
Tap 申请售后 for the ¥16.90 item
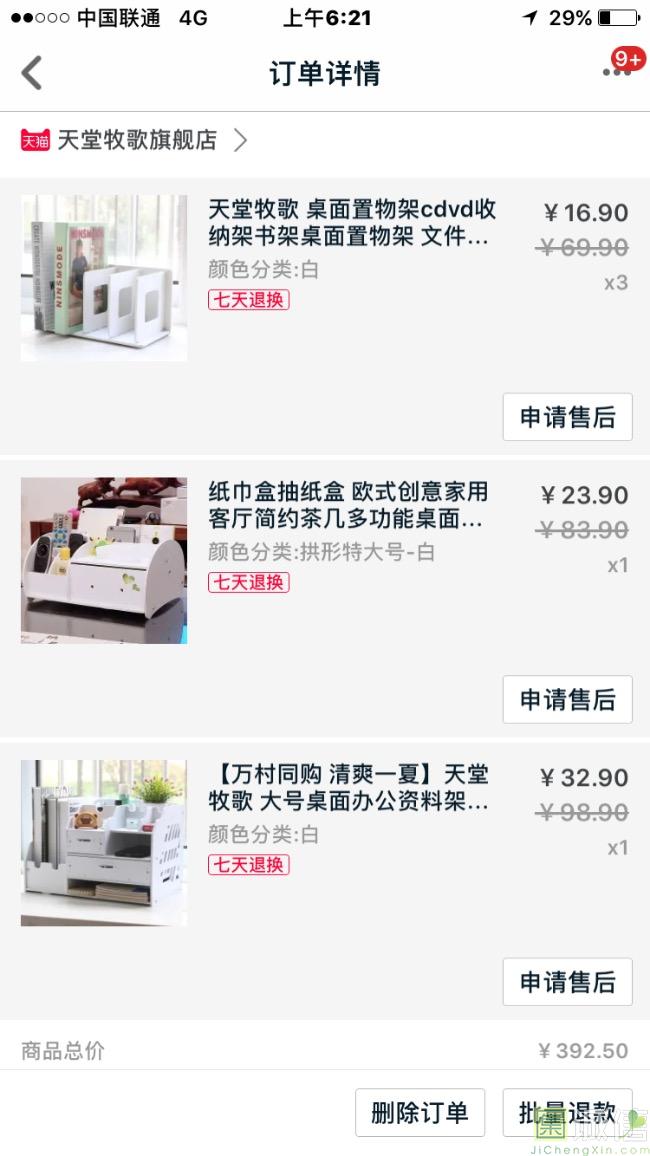[x=567, y=417]
